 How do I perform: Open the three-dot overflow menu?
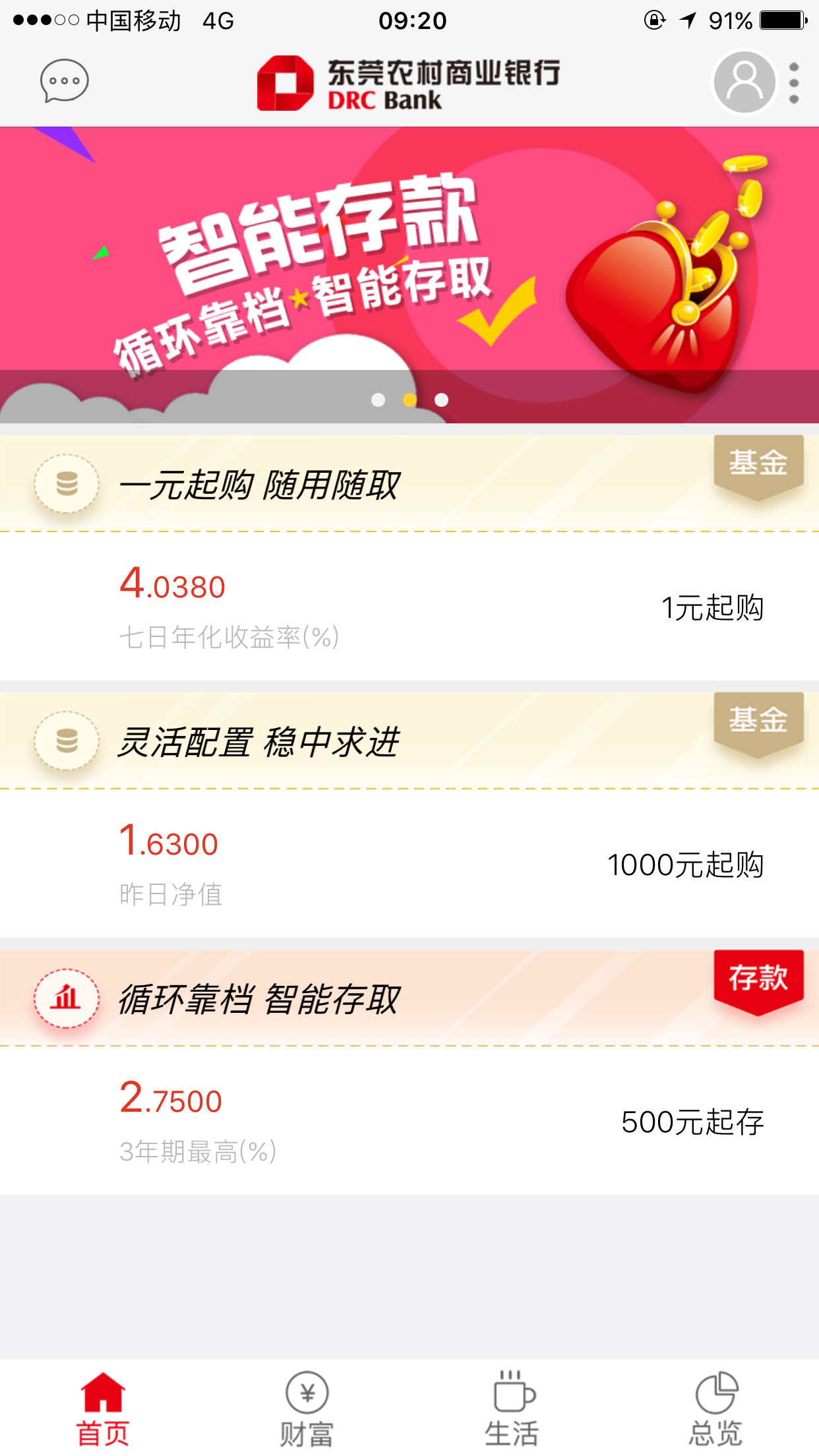pyautogui.click(x=794, y=83)
